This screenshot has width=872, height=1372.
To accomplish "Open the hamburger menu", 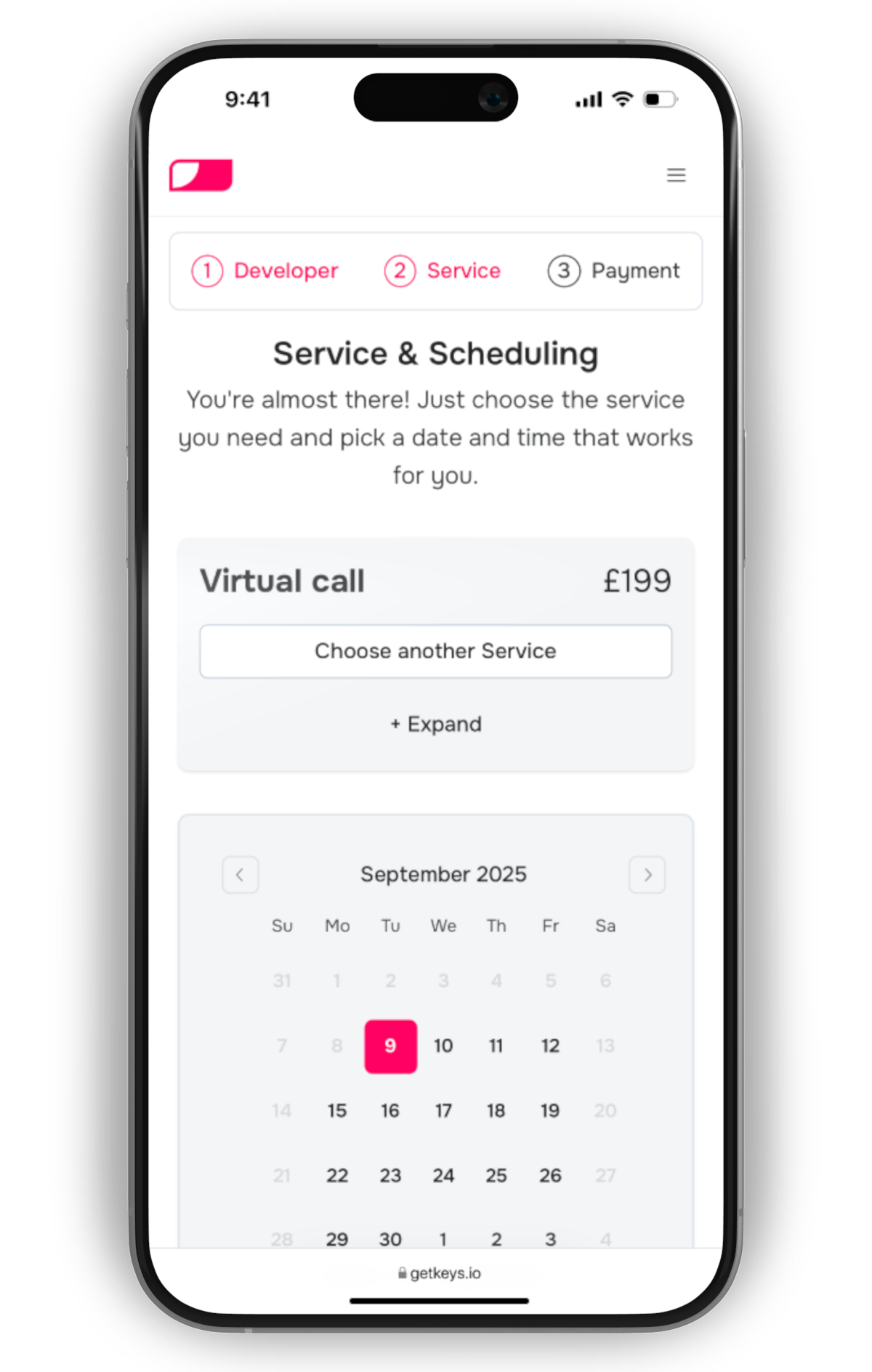I will [676, 175].
